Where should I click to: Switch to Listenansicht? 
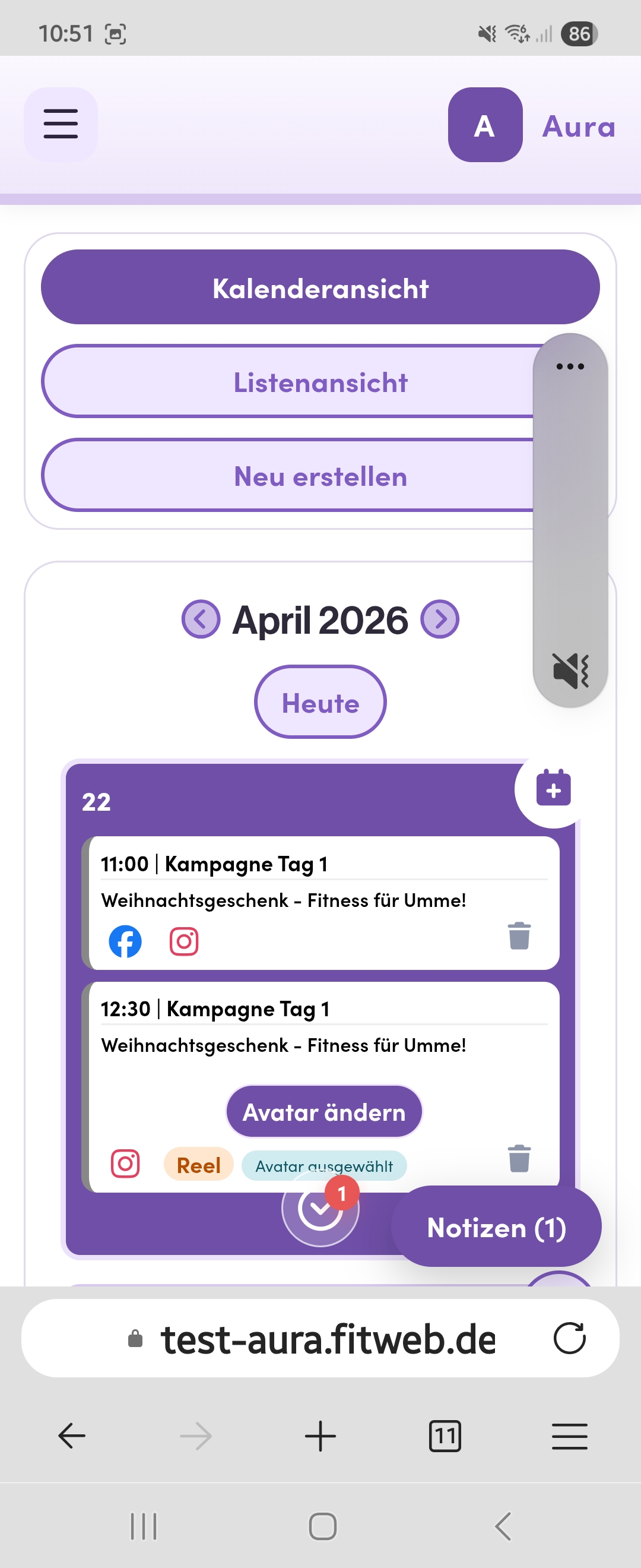(286, 382)
